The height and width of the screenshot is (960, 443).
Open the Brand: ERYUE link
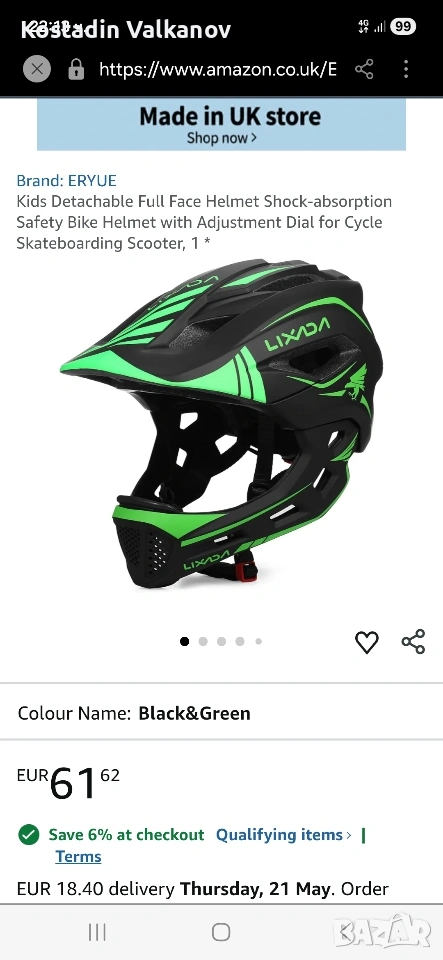point(66,181)
